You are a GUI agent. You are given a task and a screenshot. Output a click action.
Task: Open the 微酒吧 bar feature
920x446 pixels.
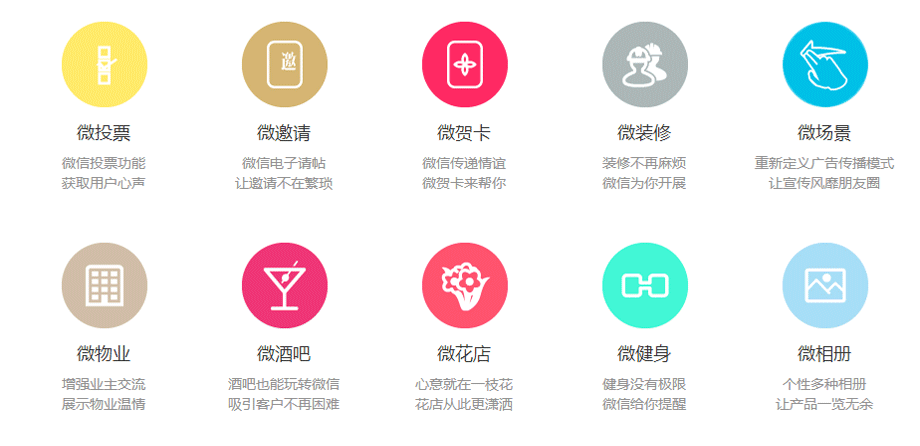284,285
